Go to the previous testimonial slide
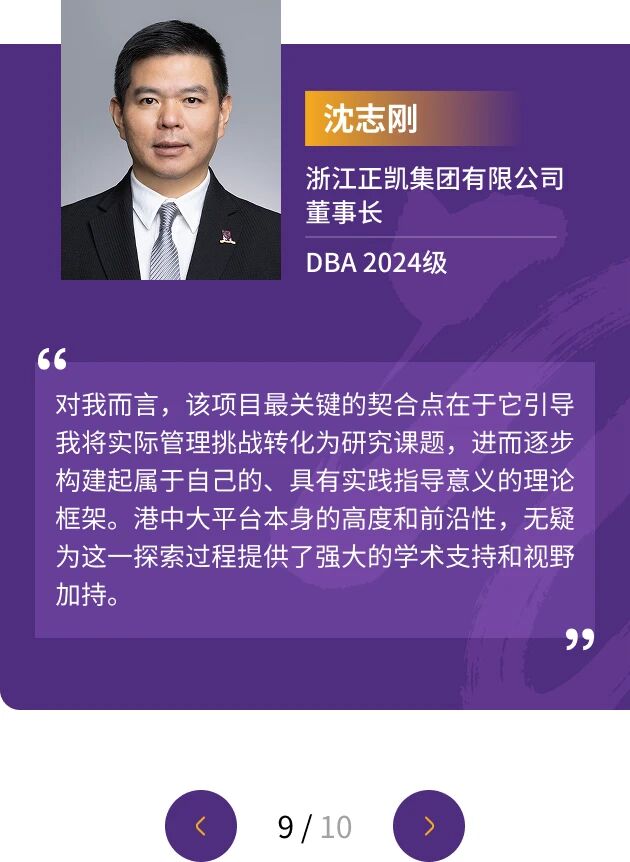Screen dimensions: 630x862 point(201,825)
